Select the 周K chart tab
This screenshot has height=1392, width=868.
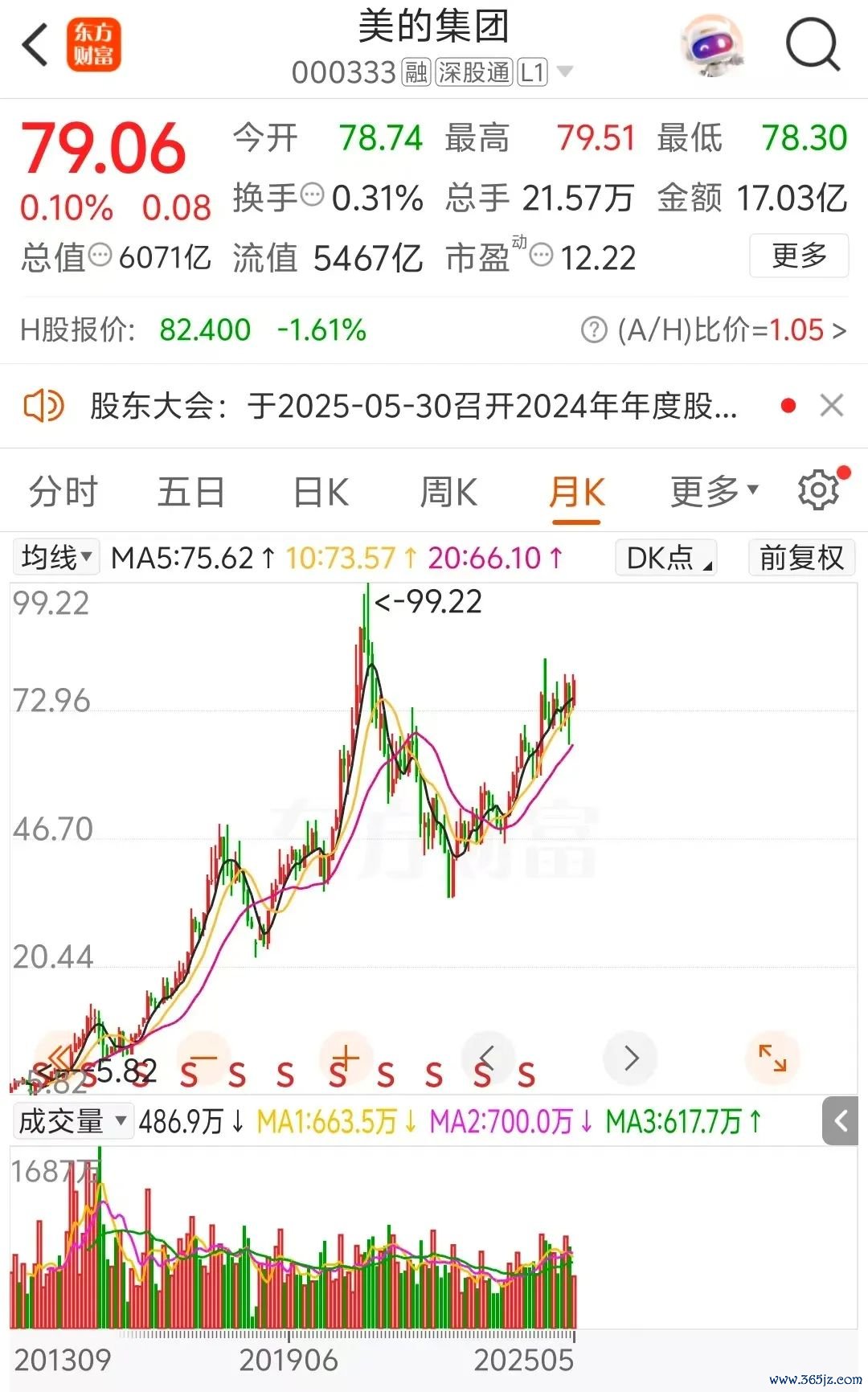[448, 492]
